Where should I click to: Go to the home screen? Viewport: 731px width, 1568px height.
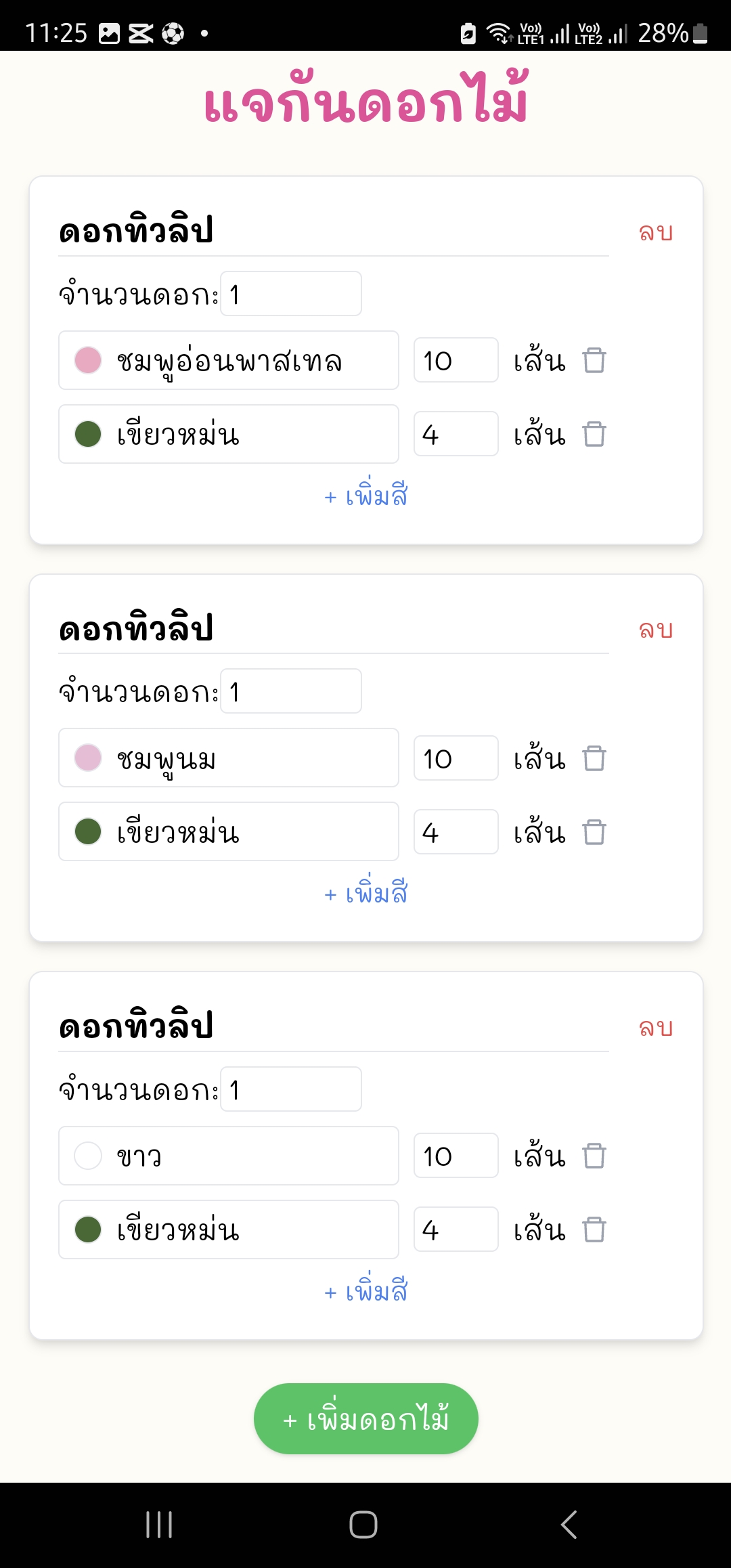(363, 1525)
